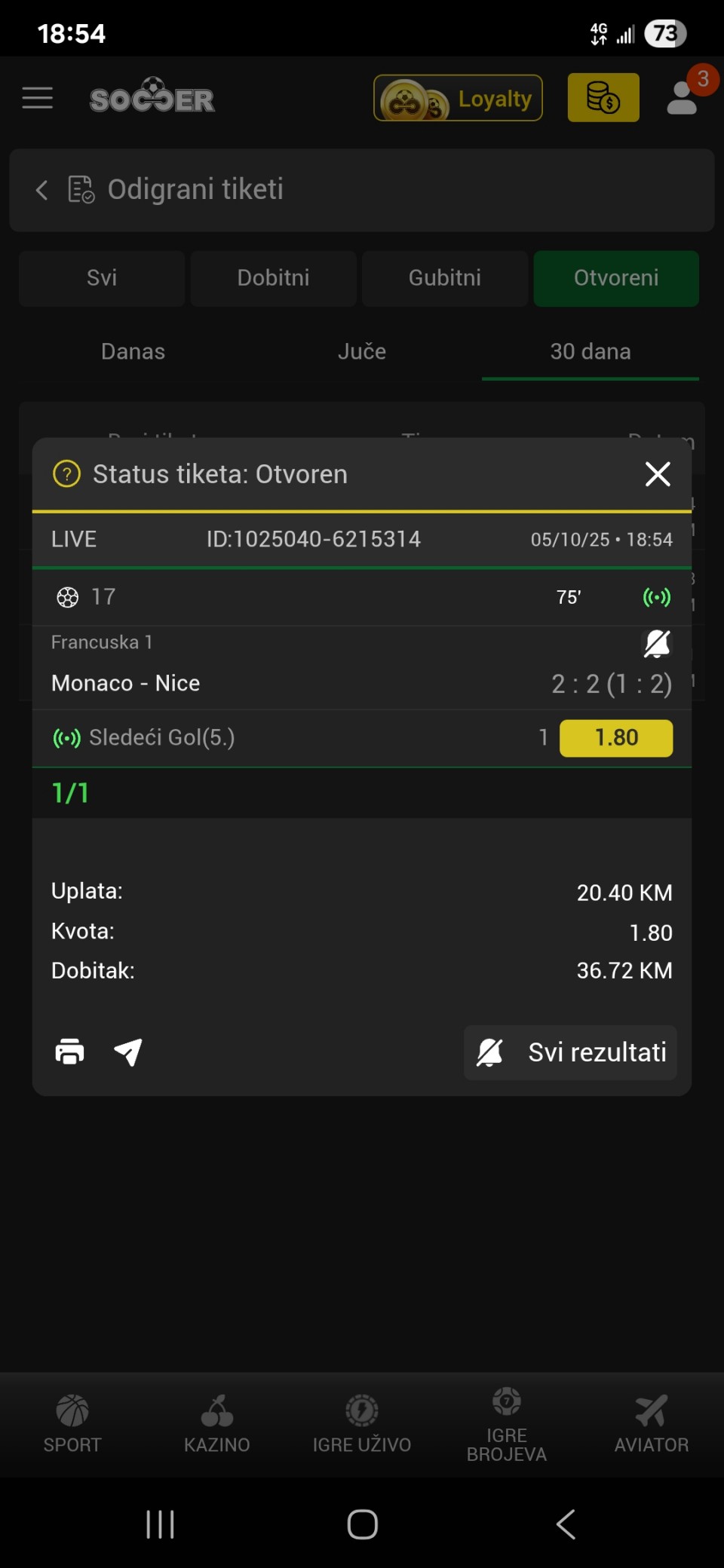This screenshot has height=1568, width=724.
Task: Tap the system home button
Action: tap(362, 1524)
